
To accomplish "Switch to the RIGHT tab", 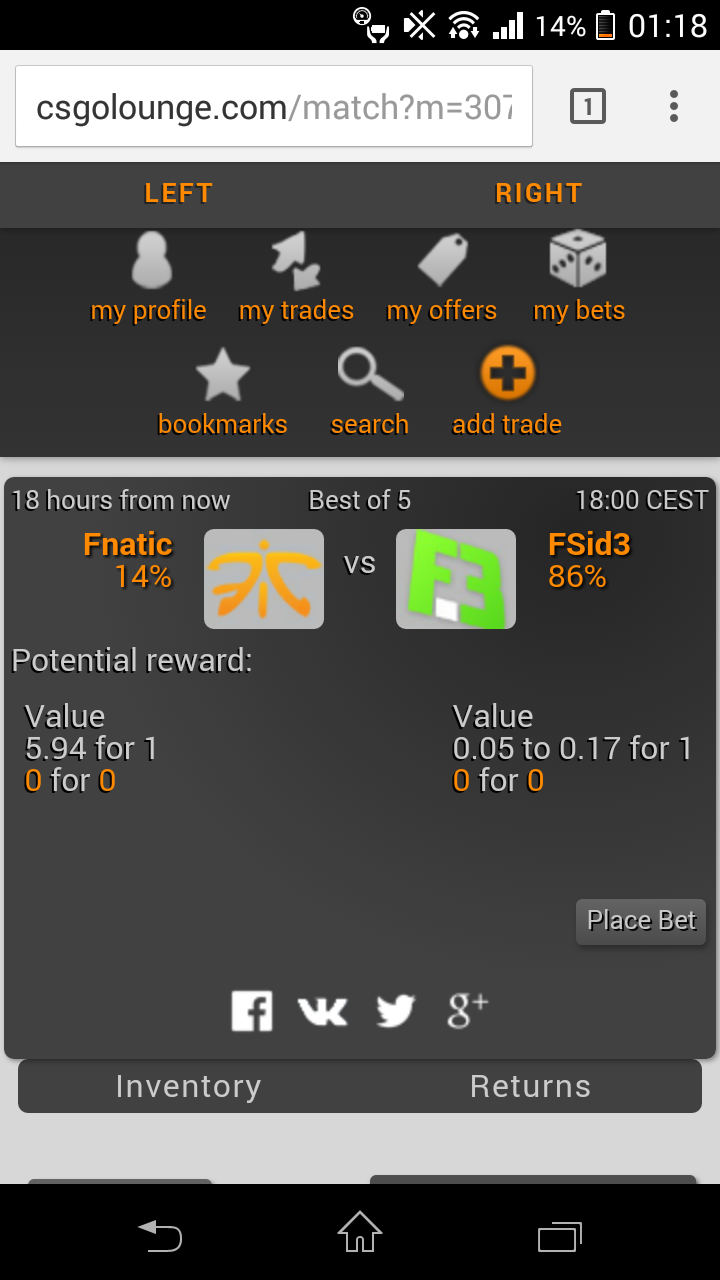I will coord(539,193).
